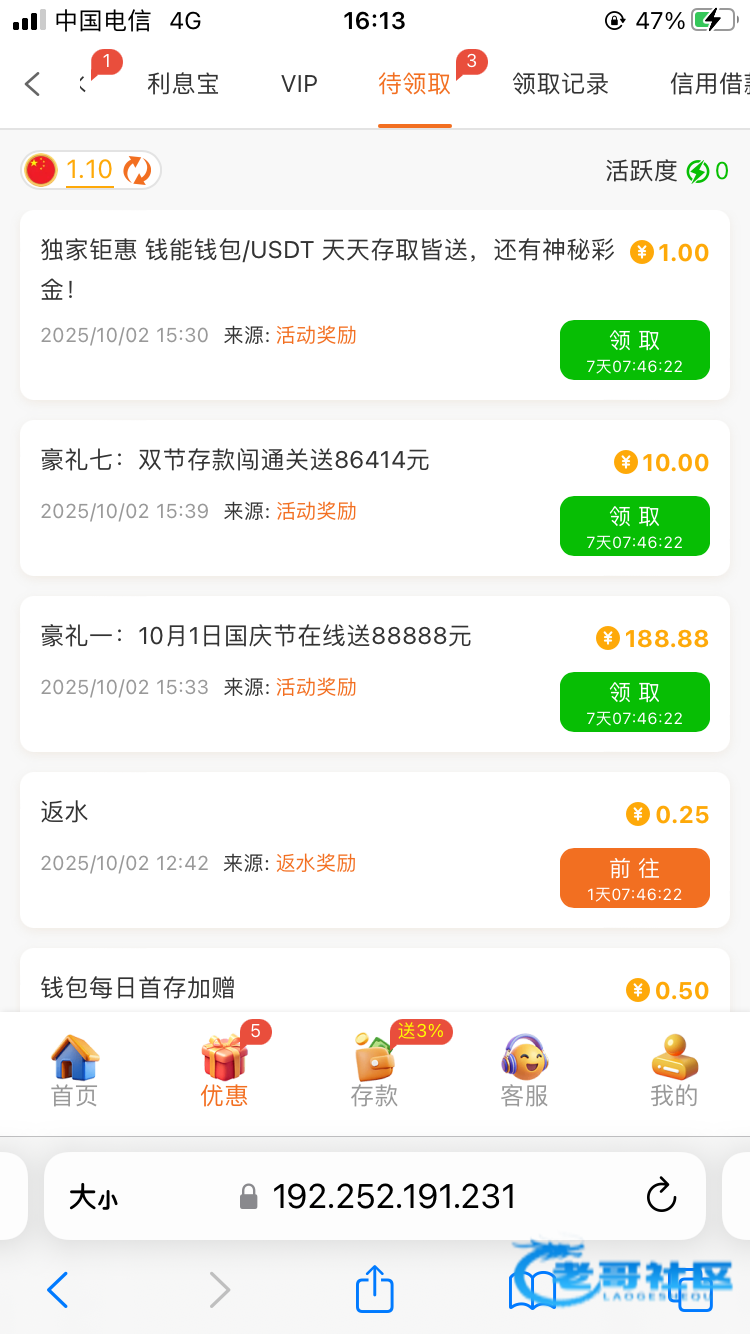Switch to the 领取记录 tab
750x1334 pixels.
[x=560, y=84]
